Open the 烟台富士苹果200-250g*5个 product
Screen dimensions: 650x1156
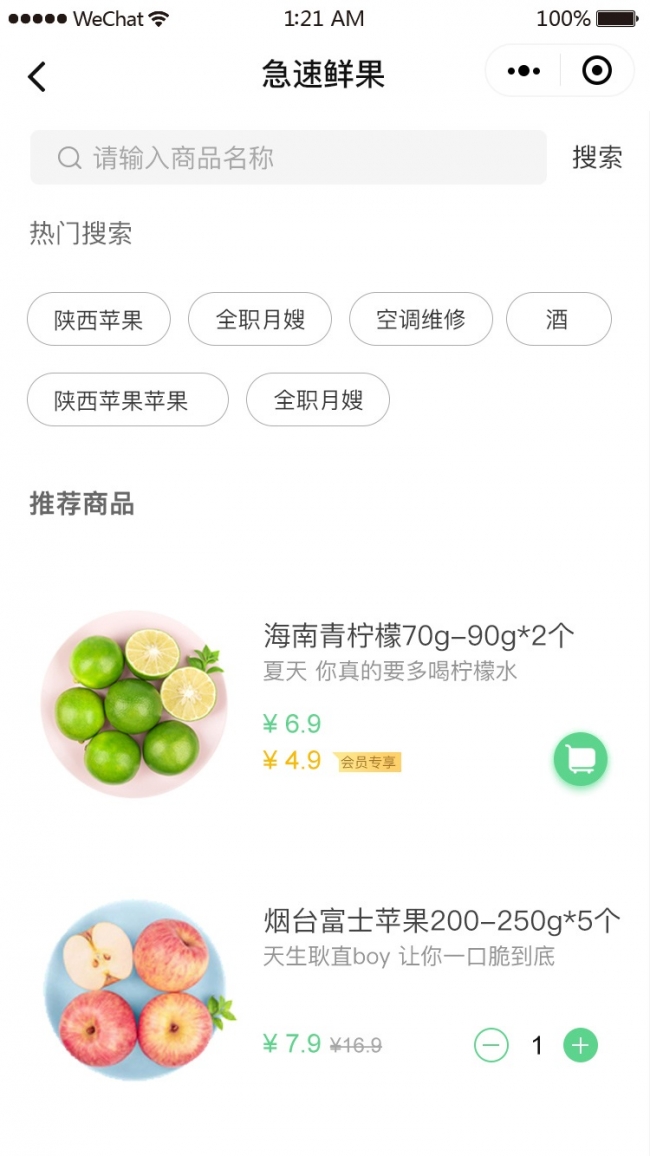point(442,921)
